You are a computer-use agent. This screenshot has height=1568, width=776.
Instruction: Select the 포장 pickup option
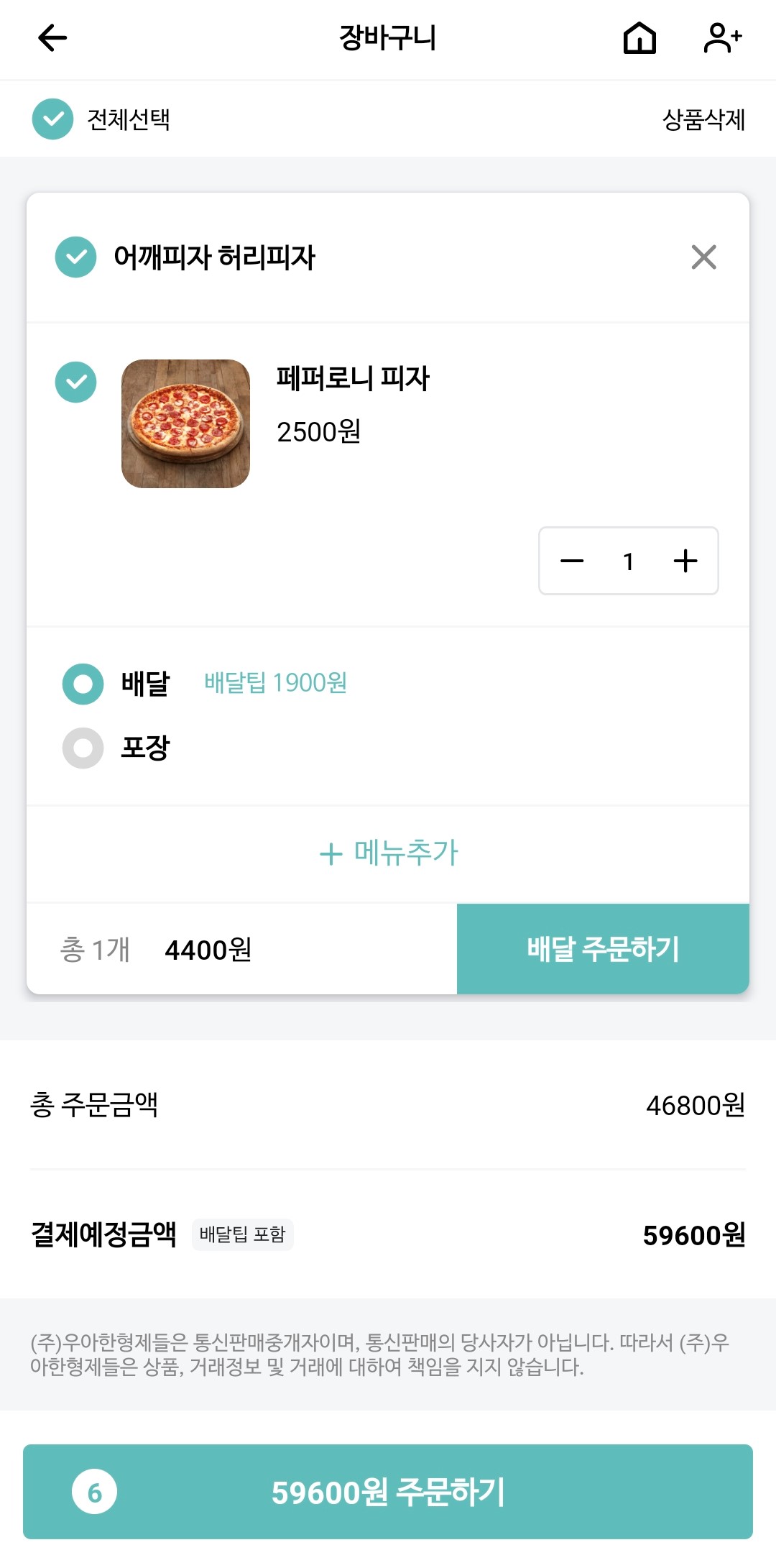point(83,748)
